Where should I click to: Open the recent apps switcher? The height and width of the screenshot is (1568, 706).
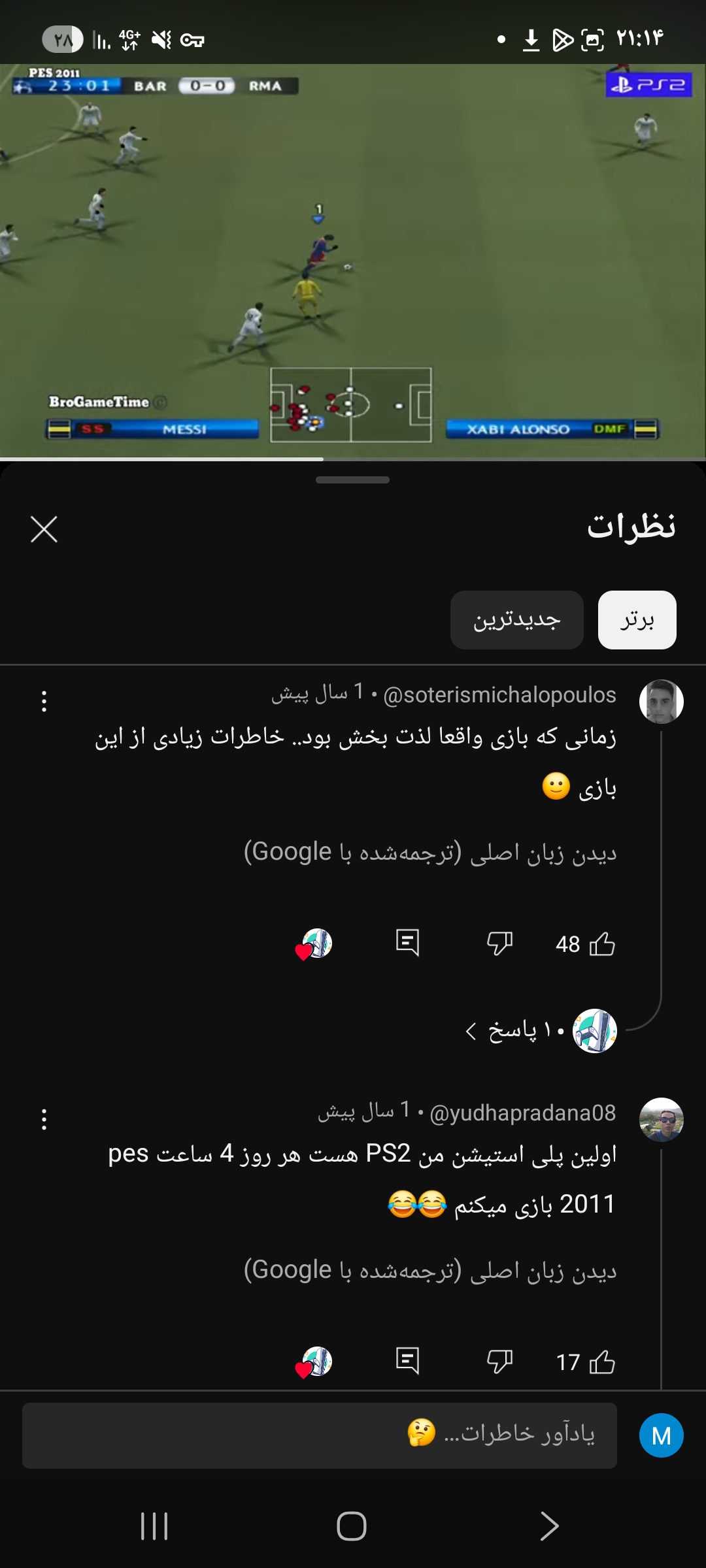click(154, 1526)
